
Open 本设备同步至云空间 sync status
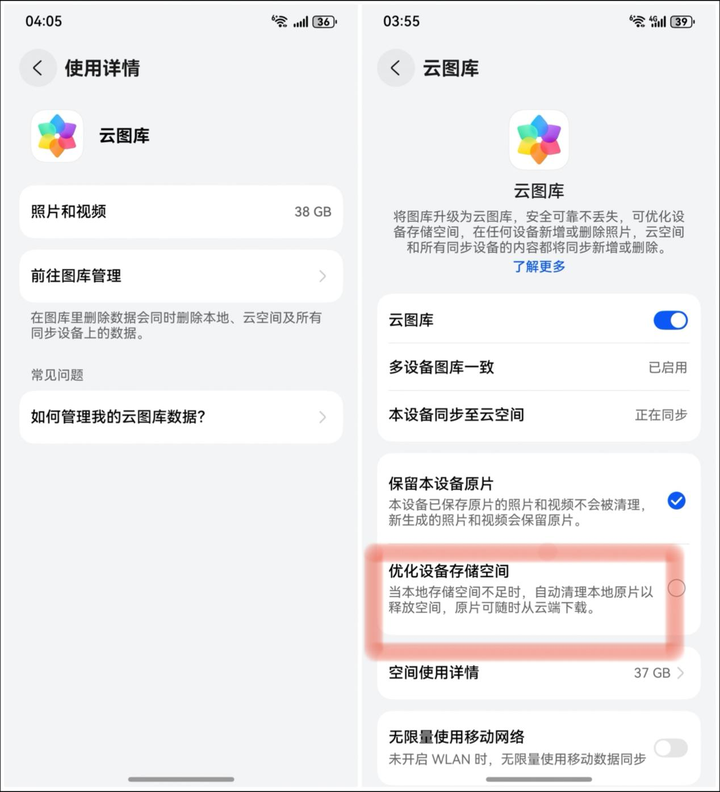coord(539,415)
